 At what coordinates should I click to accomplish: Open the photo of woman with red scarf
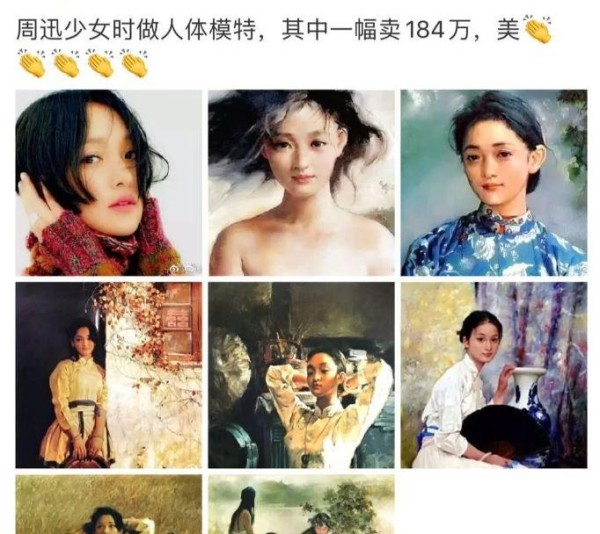tap(108, 183)
